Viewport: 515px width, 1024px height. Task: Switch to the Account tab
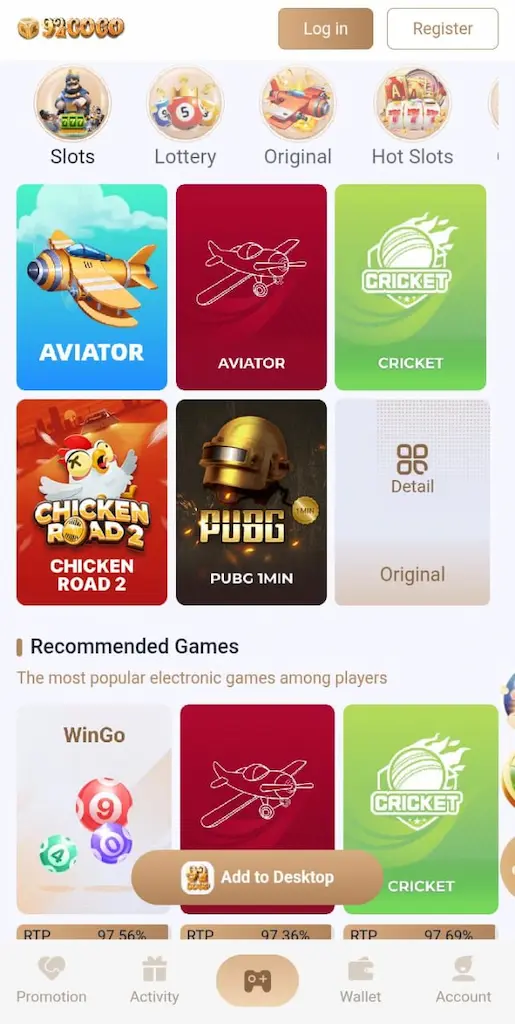[x=463, y=980]
